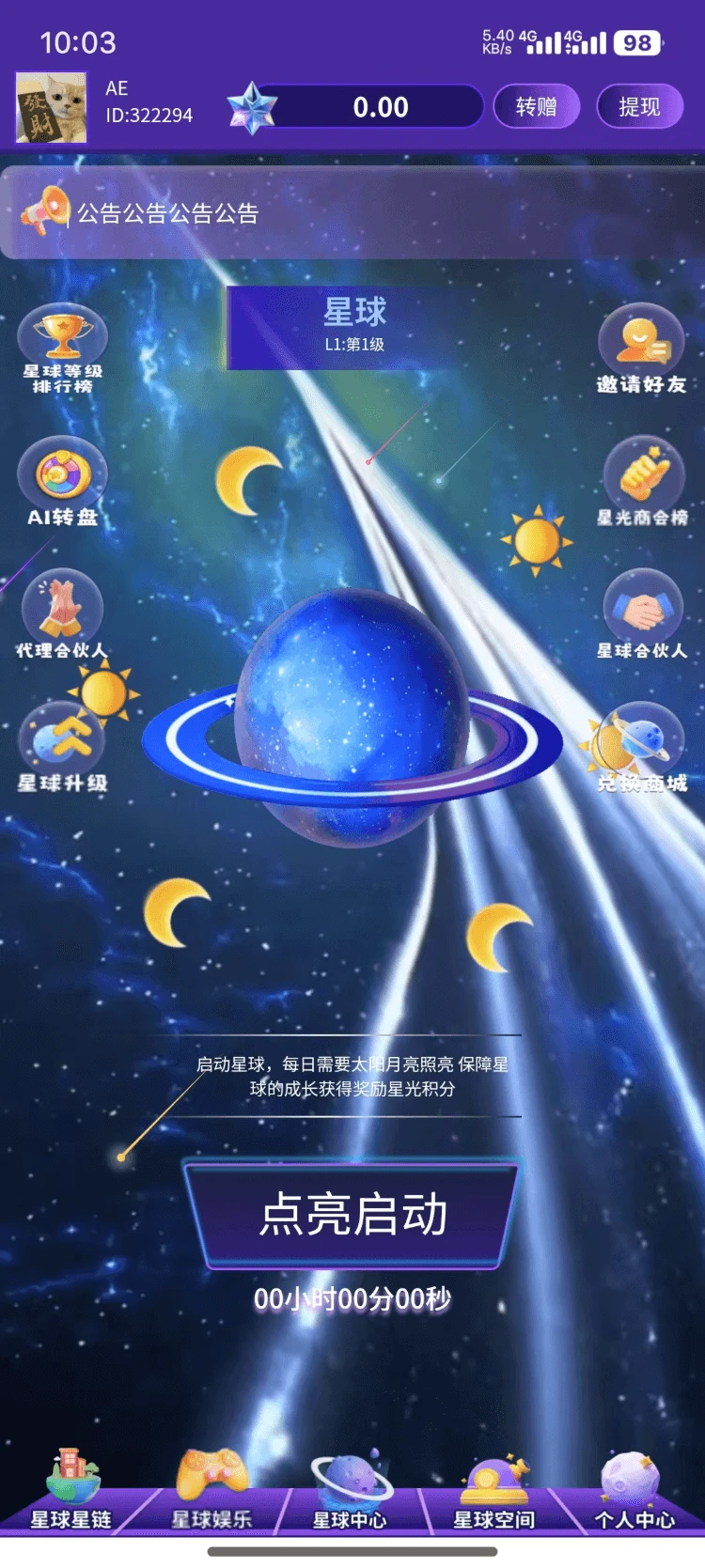Visit the 兑换商城 exchange mall
Image resolution: width=705 pixels, height=1568 pixels.
click(x=643, y=749)
